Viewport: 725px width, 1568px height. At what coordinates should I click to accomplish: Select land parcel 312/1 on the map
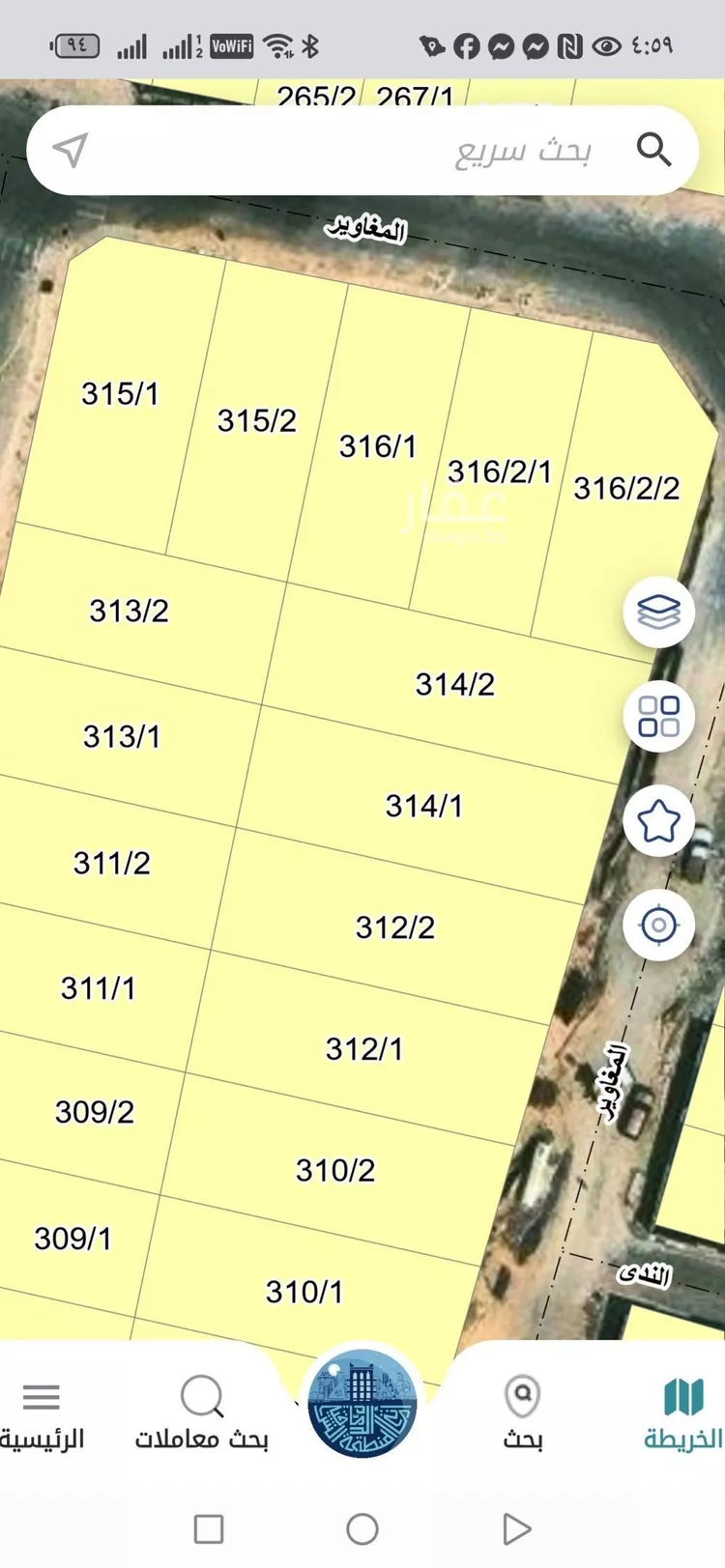pos(363,1049)
